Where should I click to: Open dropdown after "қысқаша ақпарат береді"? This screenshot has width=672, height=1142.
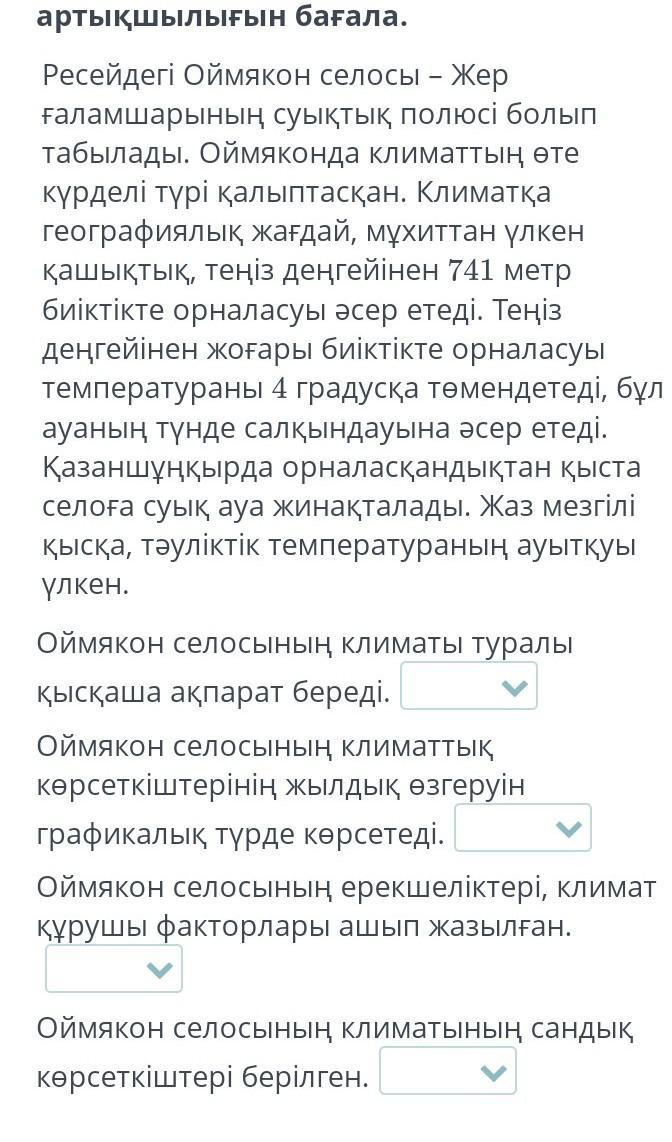point(469,686)
